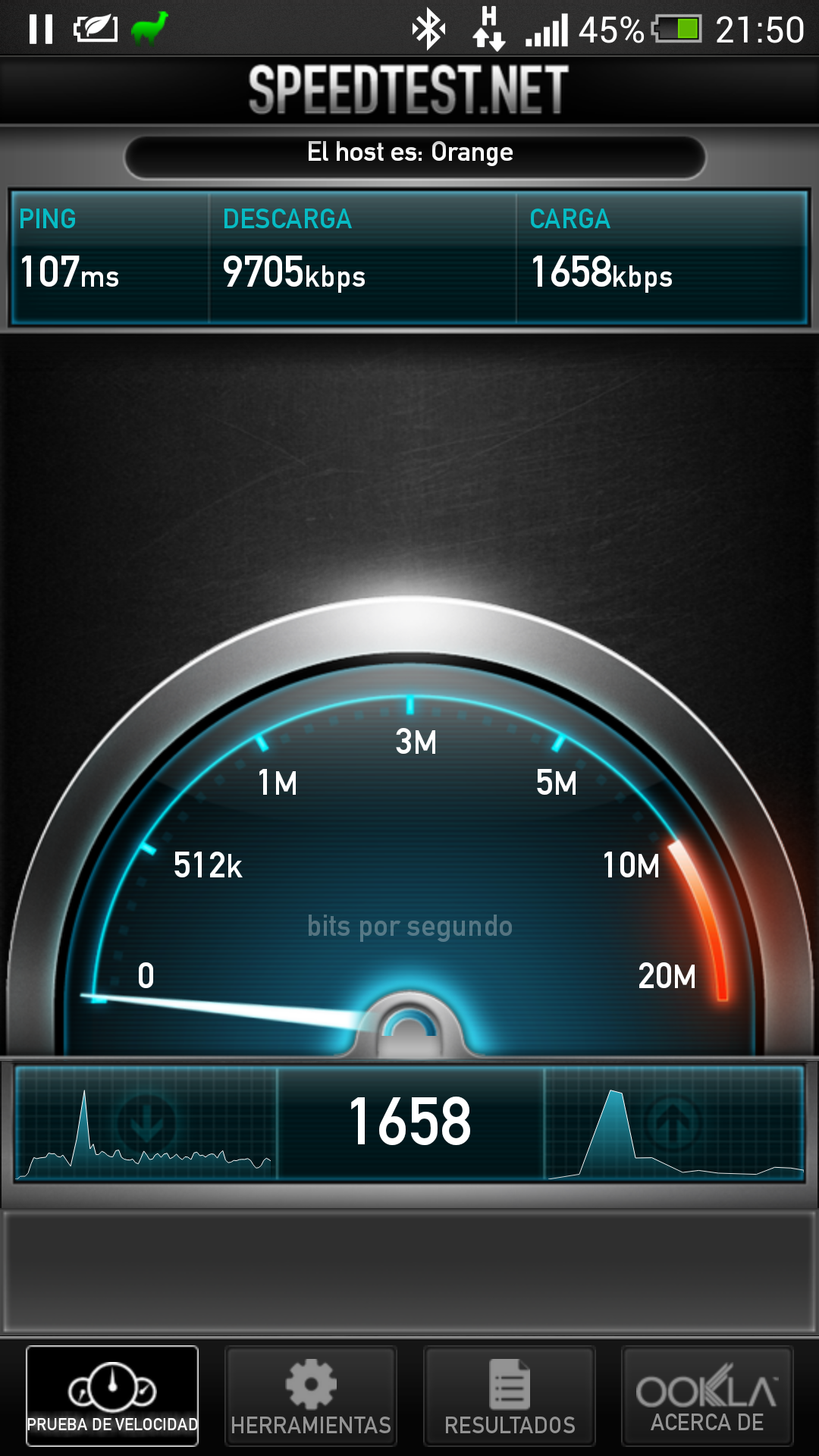The height and width of the screenshot is (1456, 819).
Task: Go to the Resultados tab
Action: tap(510, 1395)
